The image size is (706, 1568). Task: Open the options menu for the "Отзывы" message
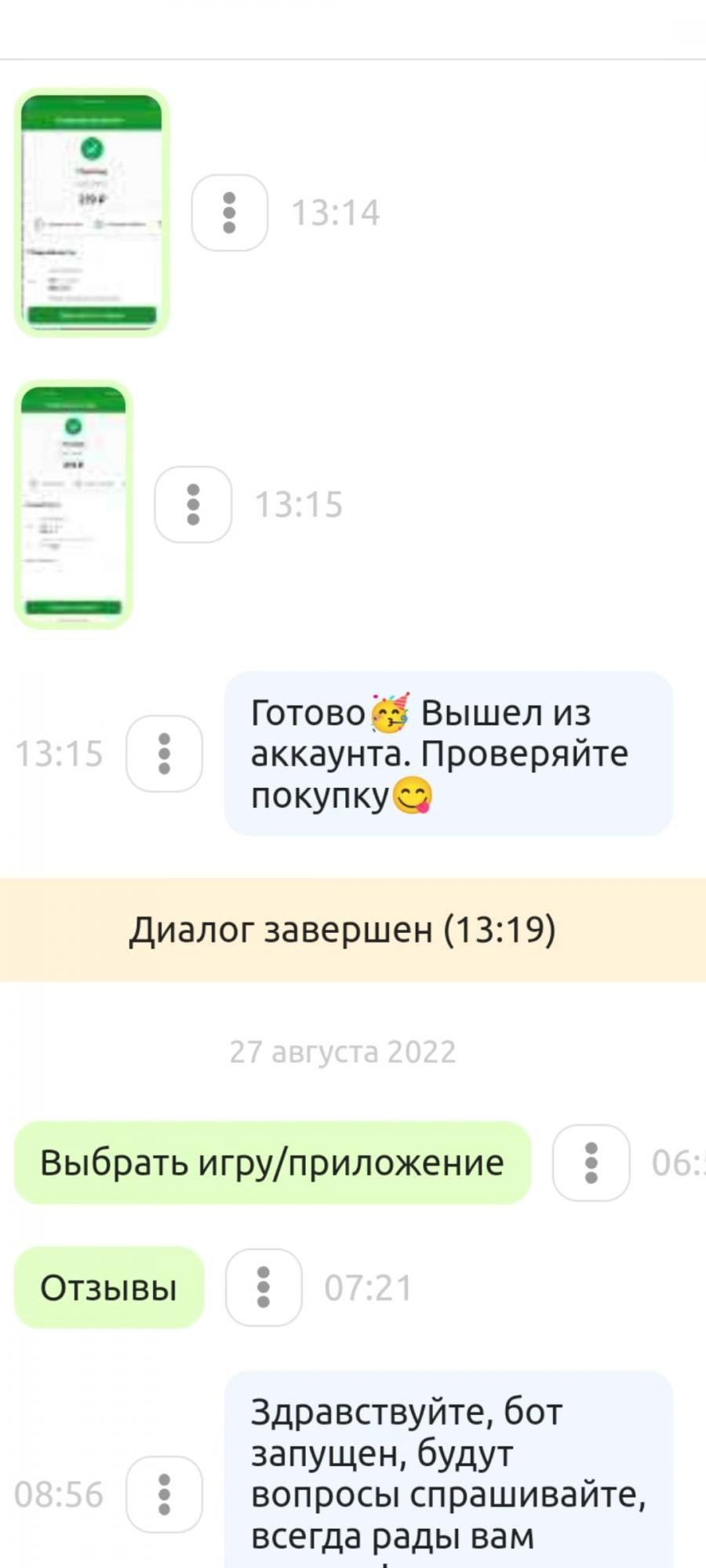click(x=264, y=1287)
